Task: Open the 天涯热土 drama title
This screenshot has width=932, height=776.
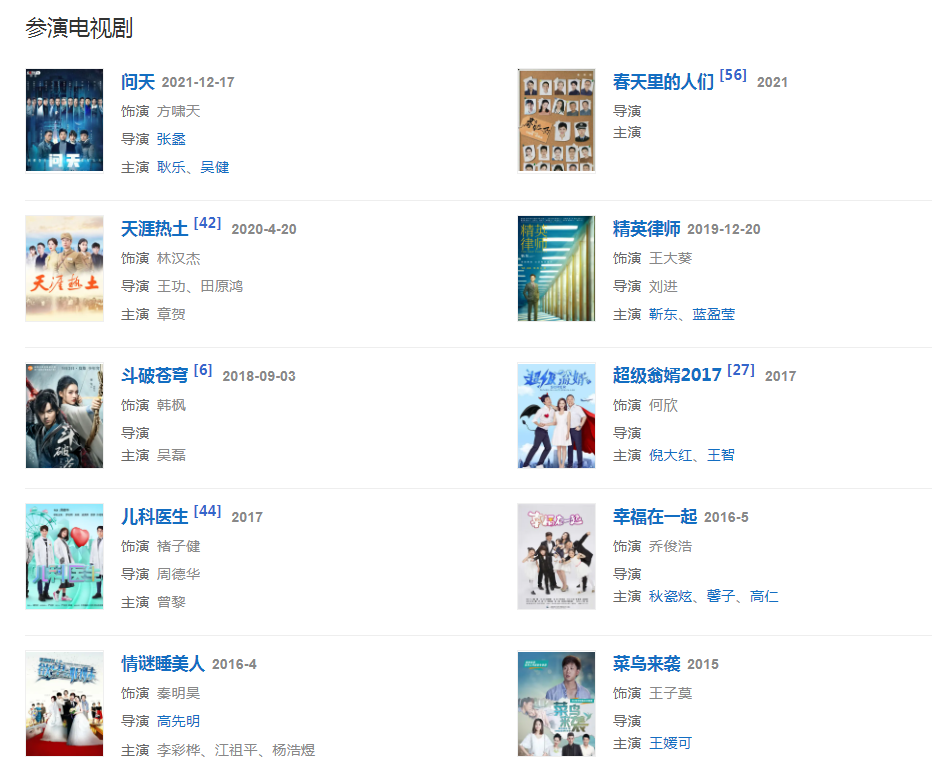Action: pos(154,229)
